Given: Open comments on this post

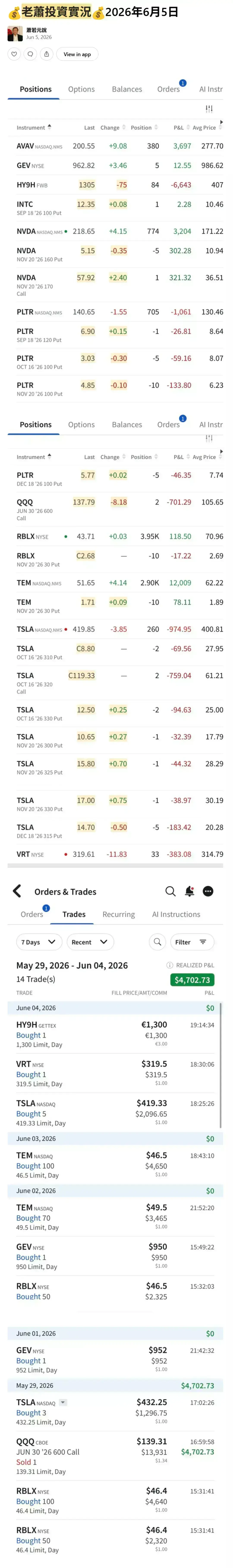Looking at the screenshot, I should (30, 54).
